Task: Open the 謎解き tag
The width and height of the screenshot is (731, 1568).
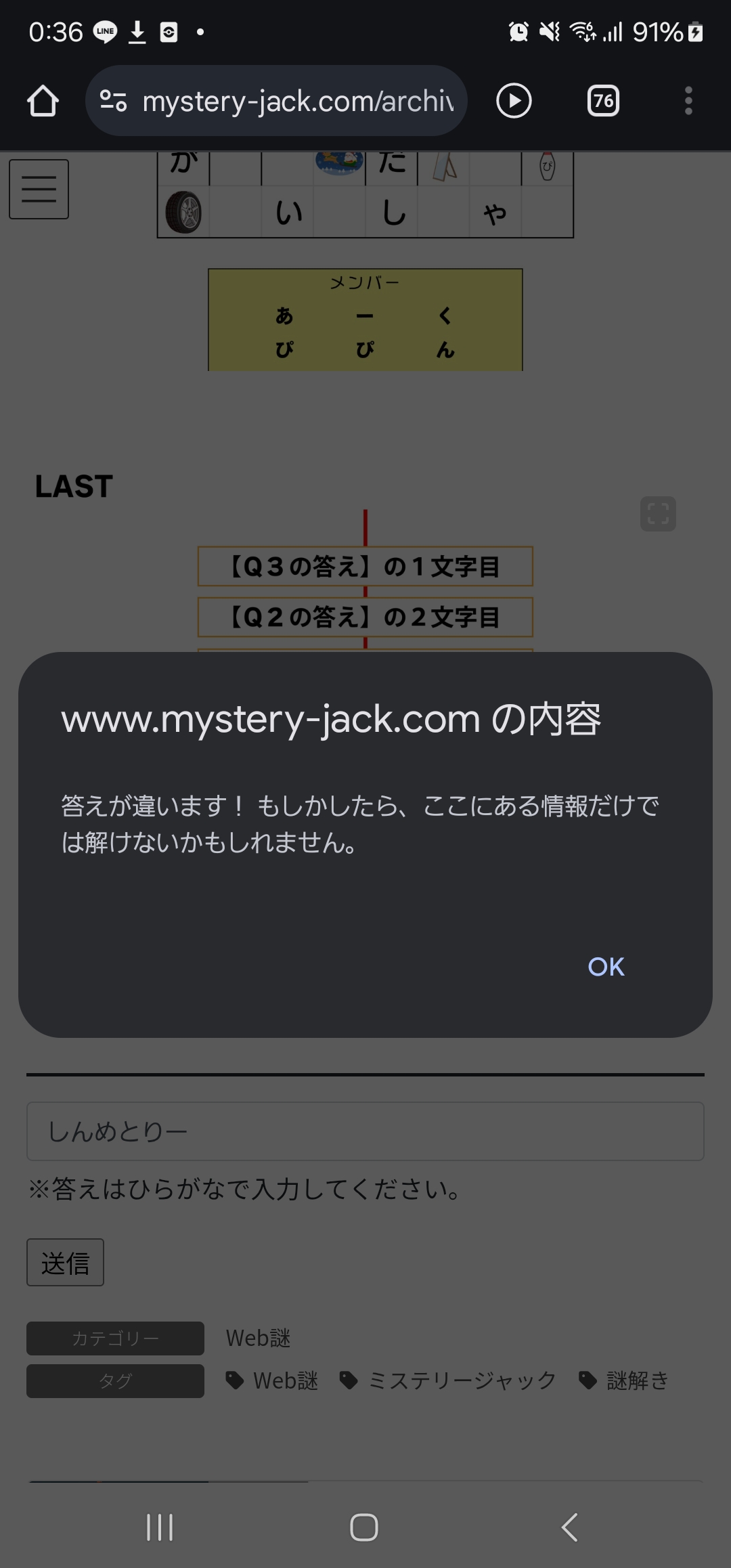Action: coord(637,1380)
